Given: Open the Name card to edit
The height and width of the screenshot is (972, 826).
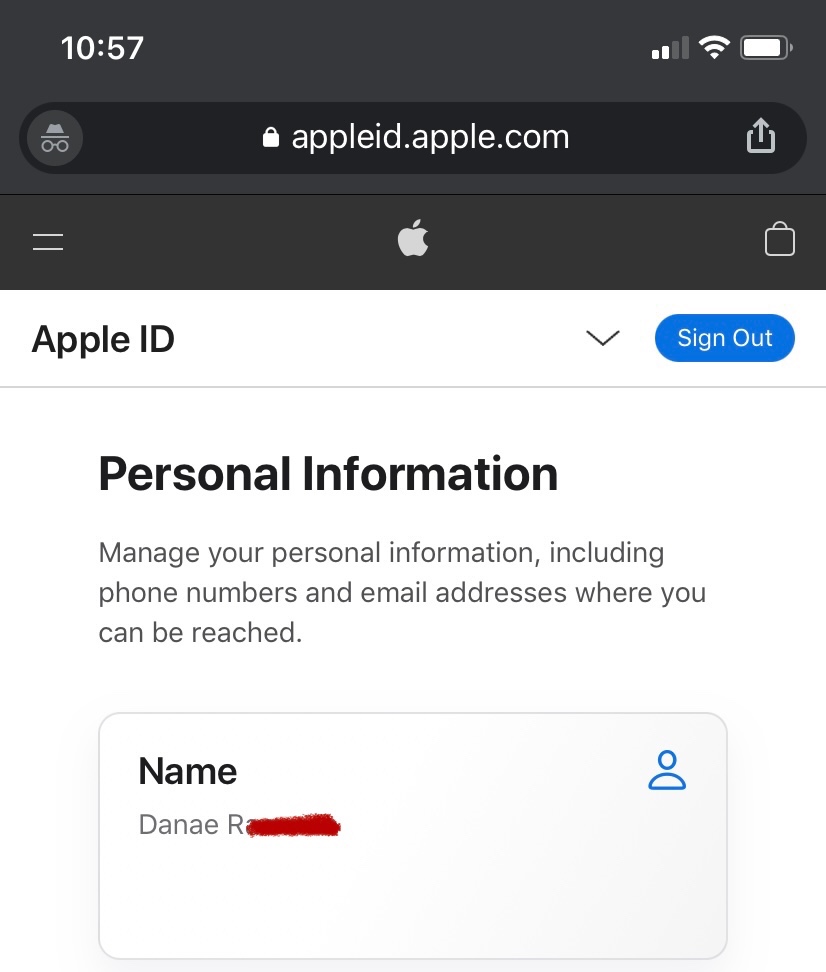Looking at the screenshot, I should click(x=413, y=836).
